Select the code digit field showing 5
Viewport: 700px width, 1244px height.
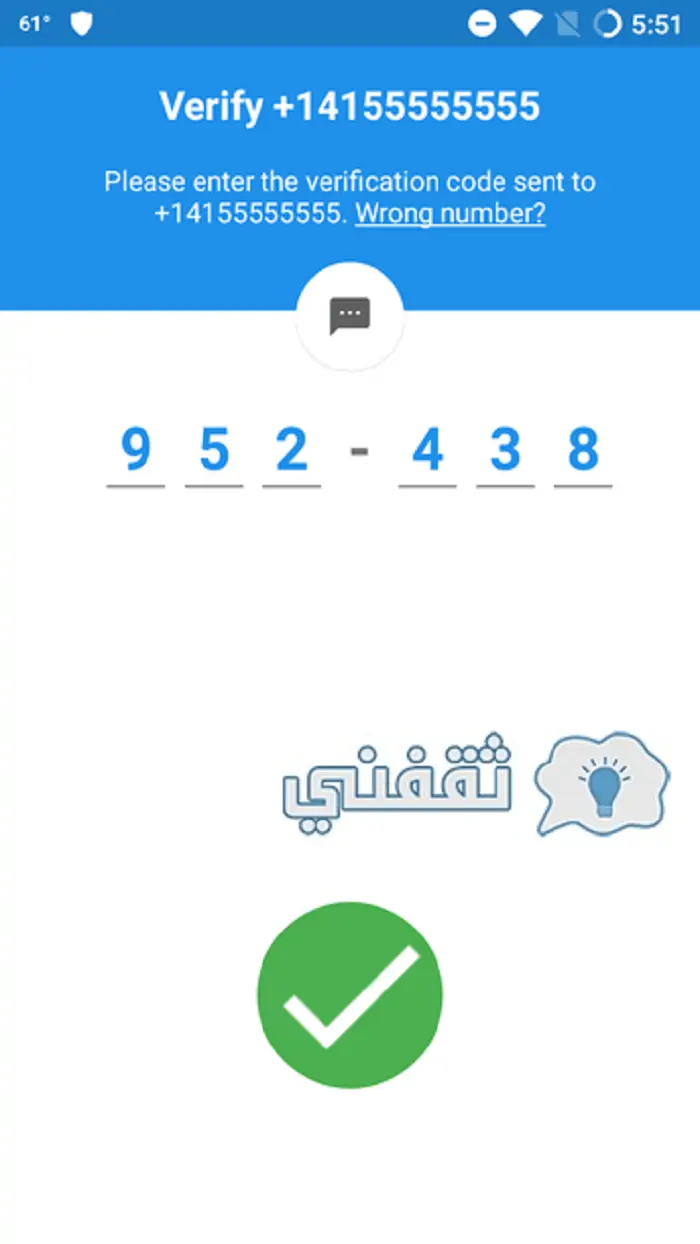pyautogui.click(x=214, y=453)
